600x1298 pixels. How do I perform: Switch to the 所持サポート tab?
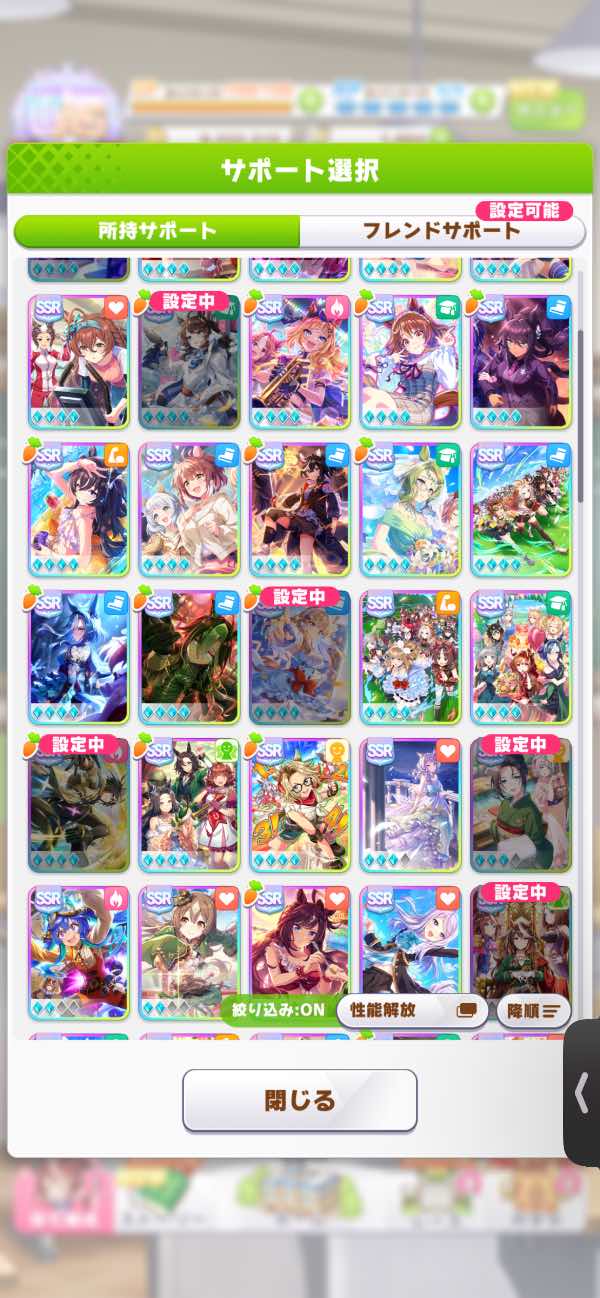[x=157, y=230]
